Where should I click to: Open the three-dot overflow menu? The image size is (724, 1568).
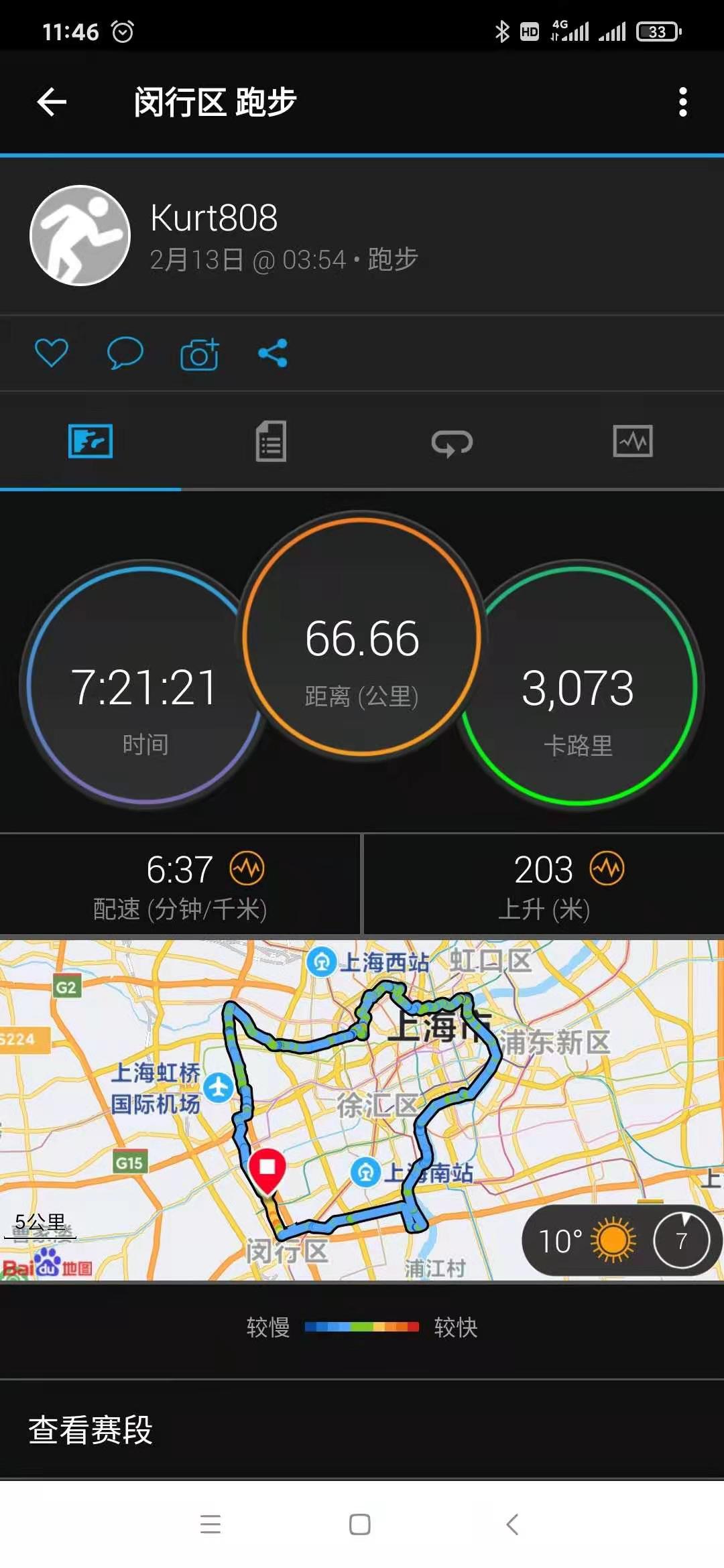(682, 102)
